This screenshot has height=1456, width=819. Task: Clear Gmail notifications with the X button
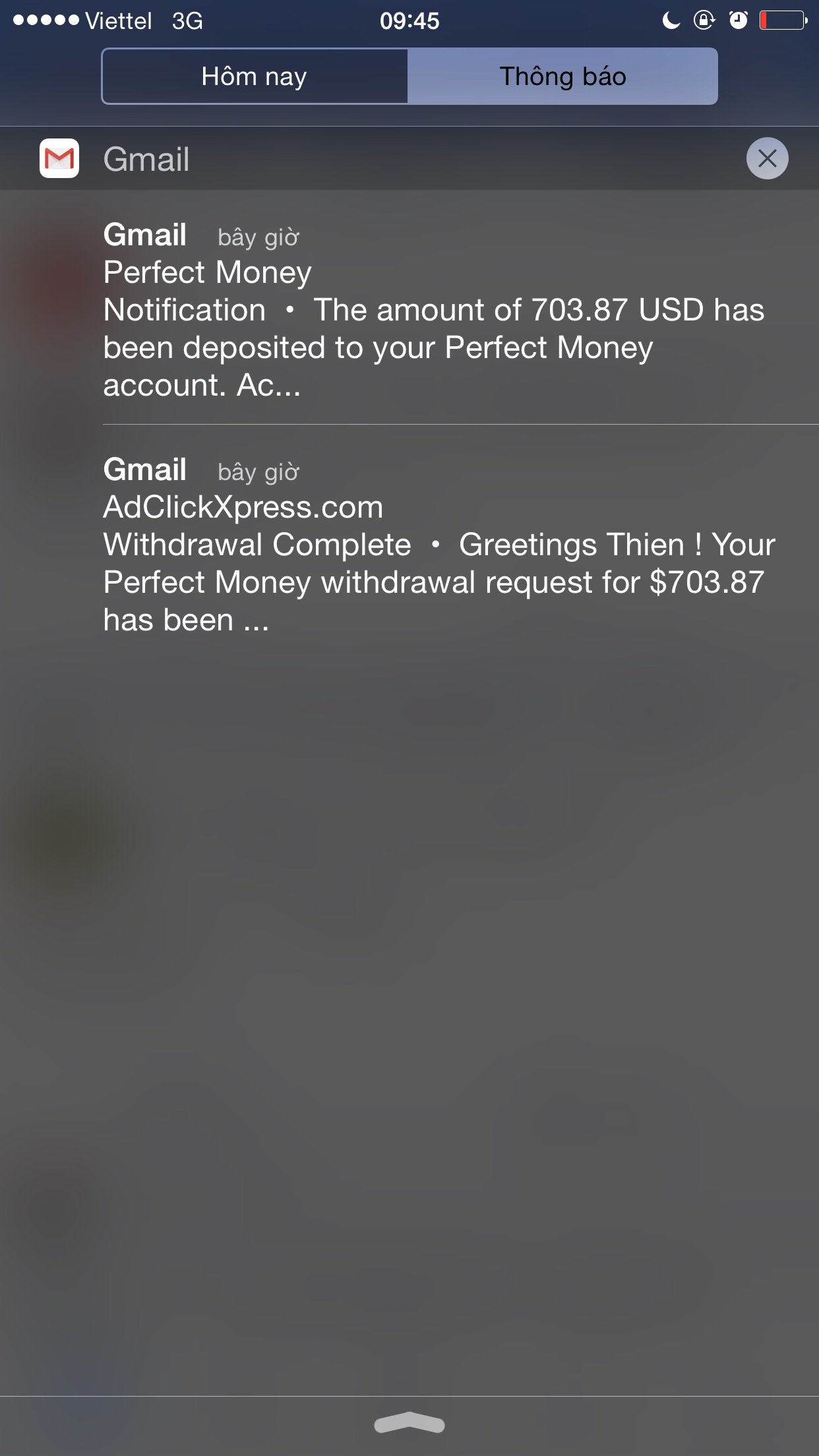767,158
